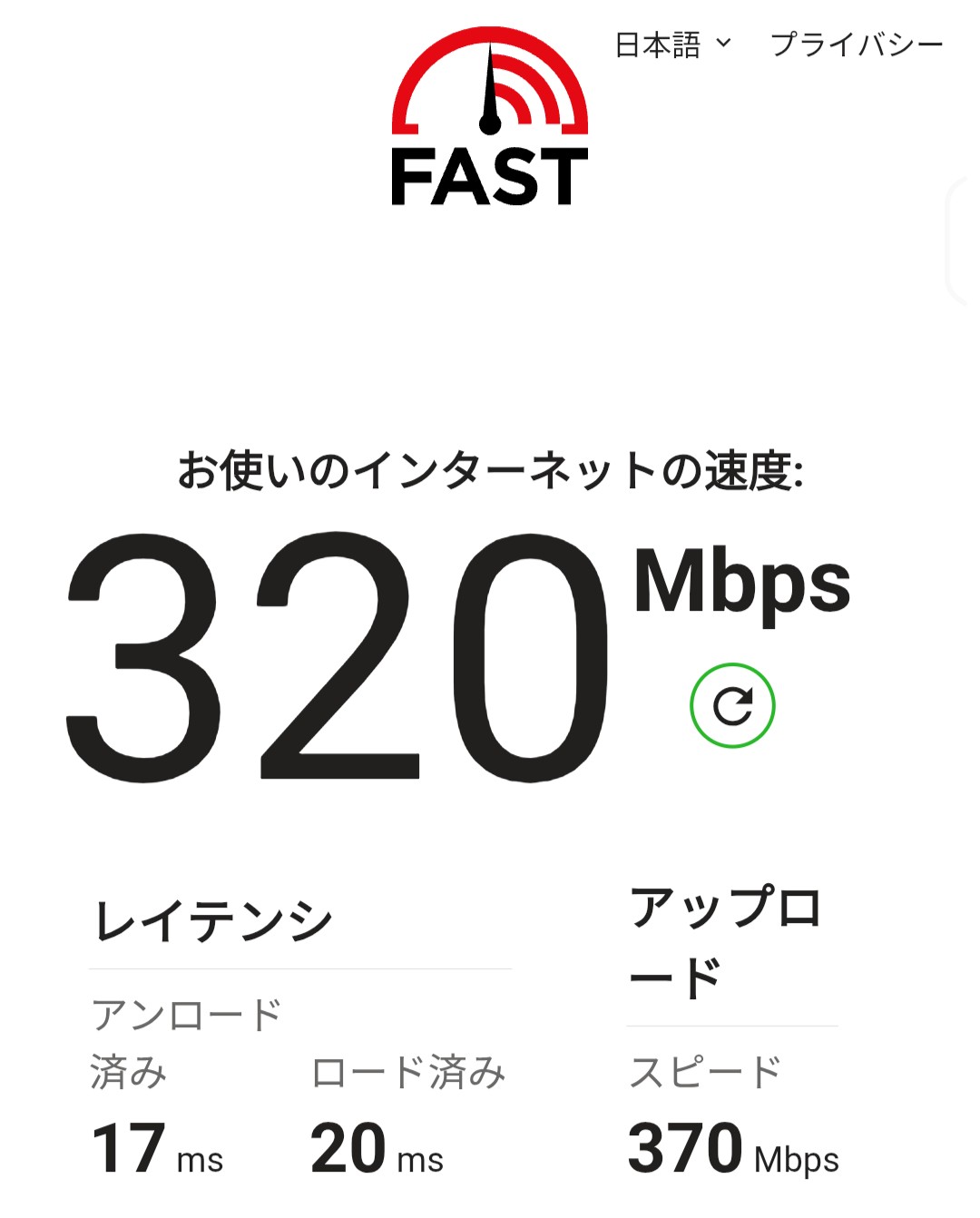Screen dimensions: 980x1218
Task: Open the 日本語 language dropdown
Action: [672, 44]
